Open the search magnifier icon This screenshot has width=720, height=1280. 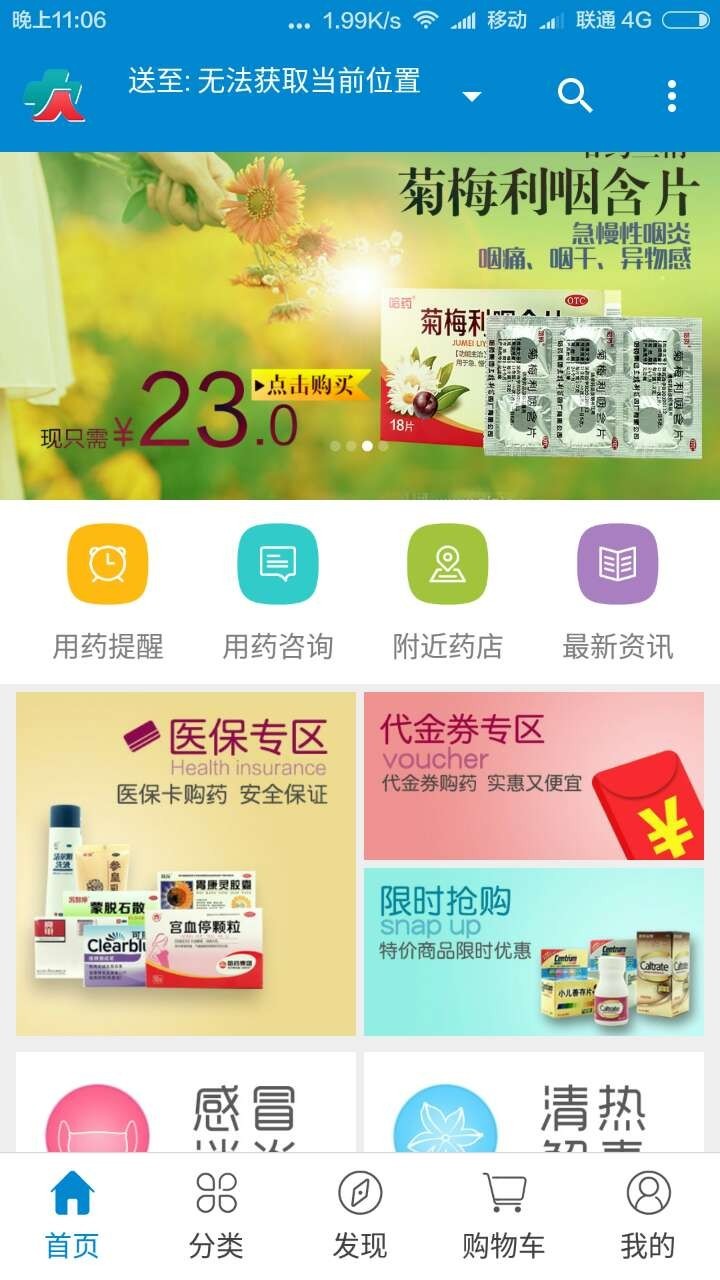575,94
